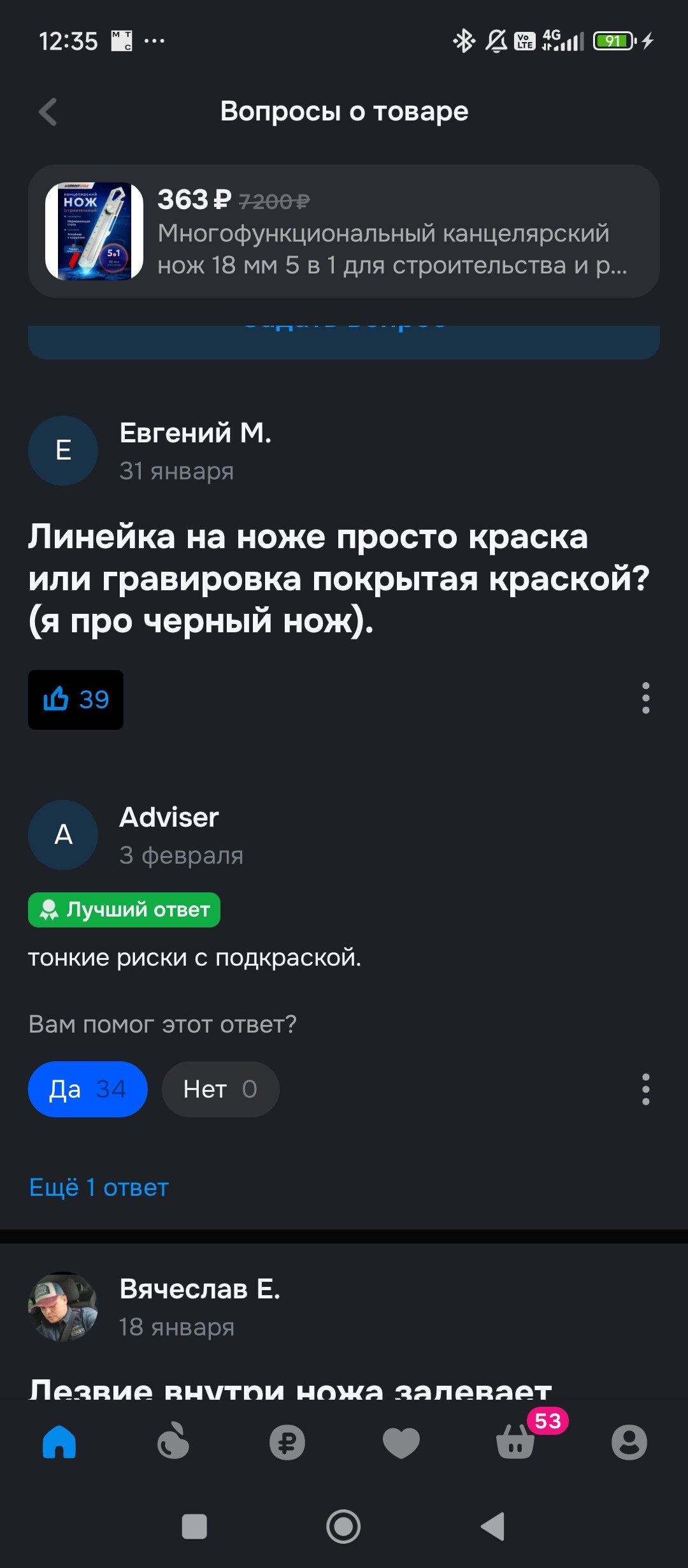Viewport: 688px width, 1568px height.
Task: Vote Нет on Adviser's answer
Action: [x=220, y=1089]
